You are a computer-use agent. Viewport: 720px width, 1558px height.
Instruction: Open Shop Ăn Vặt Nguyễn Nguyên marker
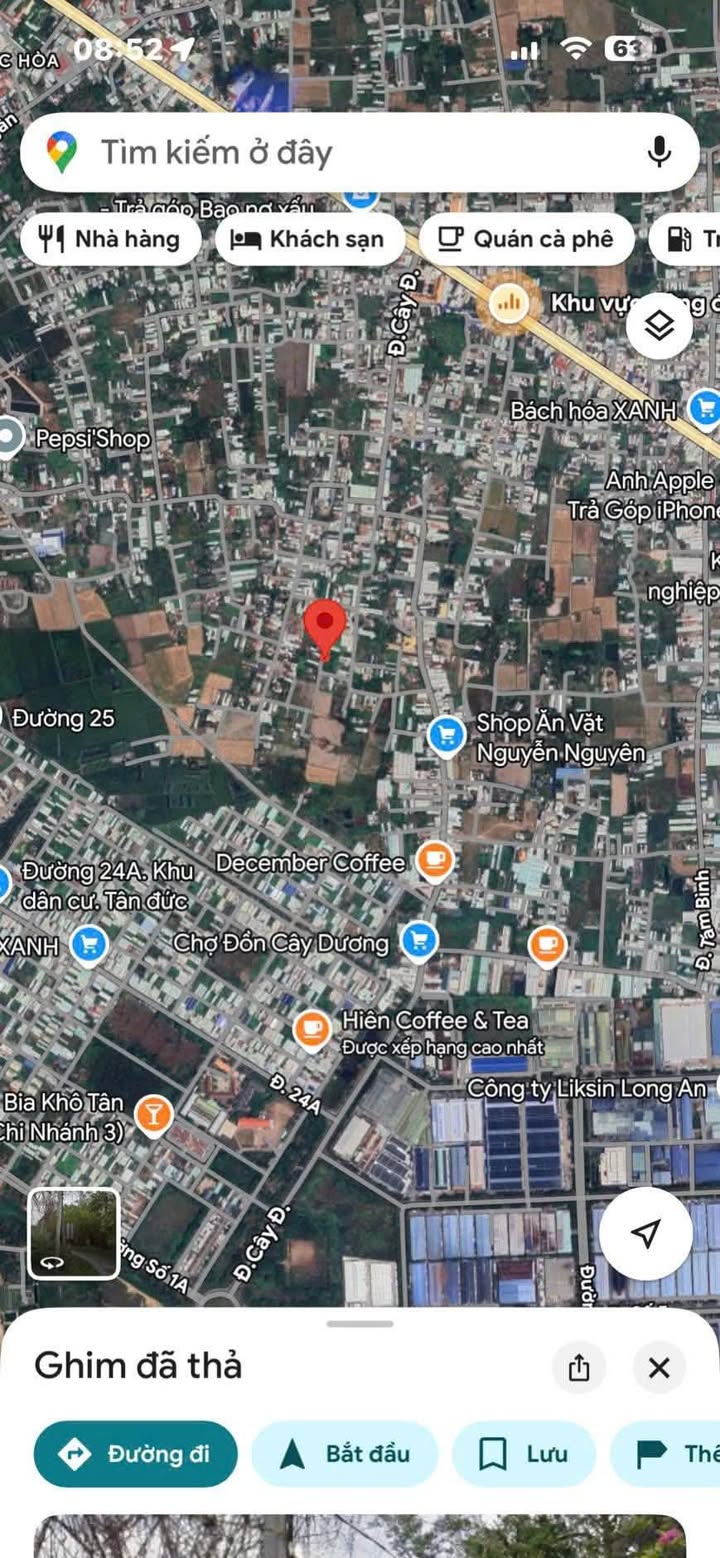coord(446,736)
